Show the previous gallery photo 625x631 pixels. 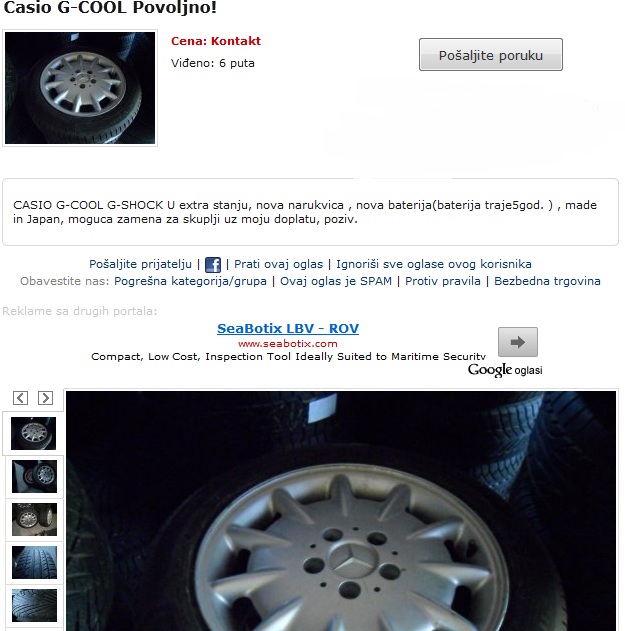(x=21, y=398)
